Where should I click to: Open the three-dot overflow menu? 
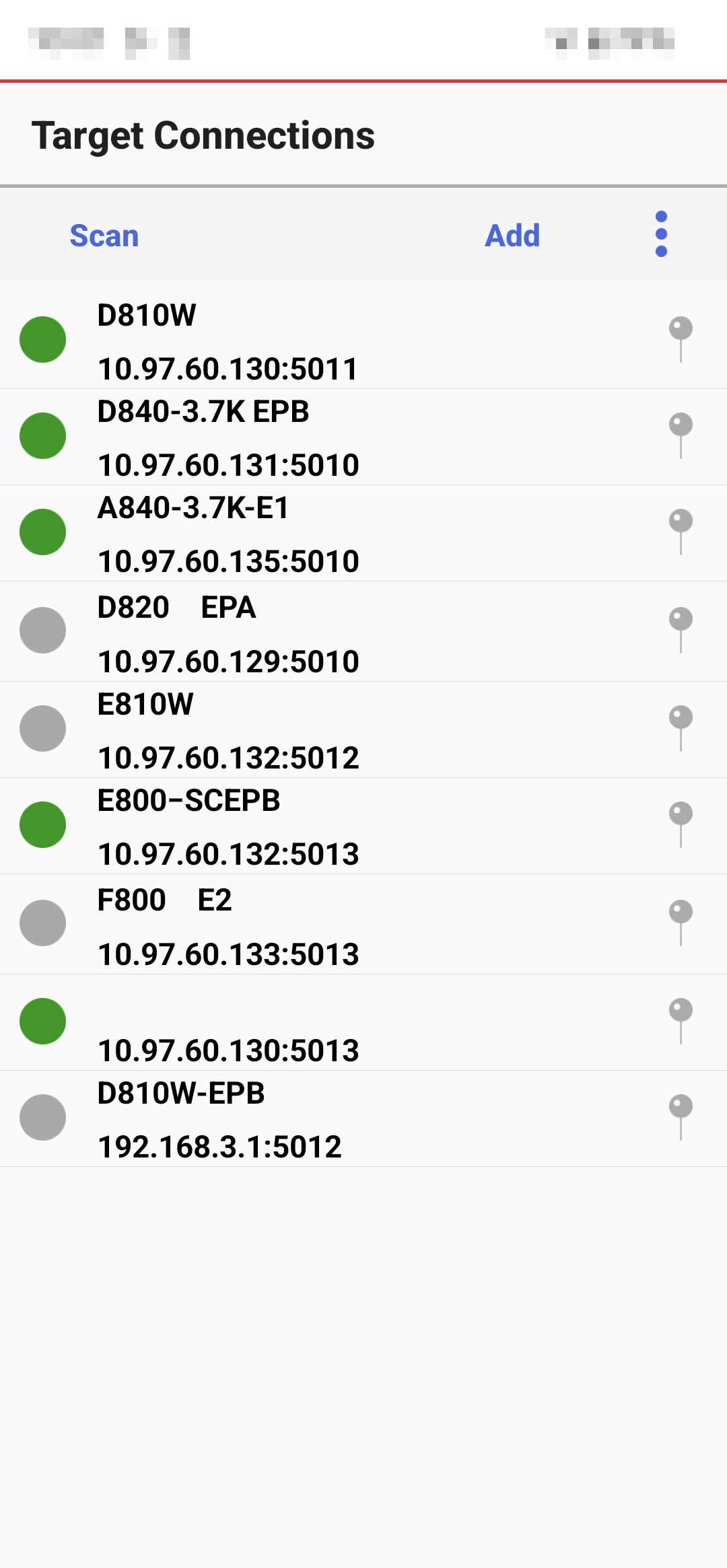coord(661,234)
